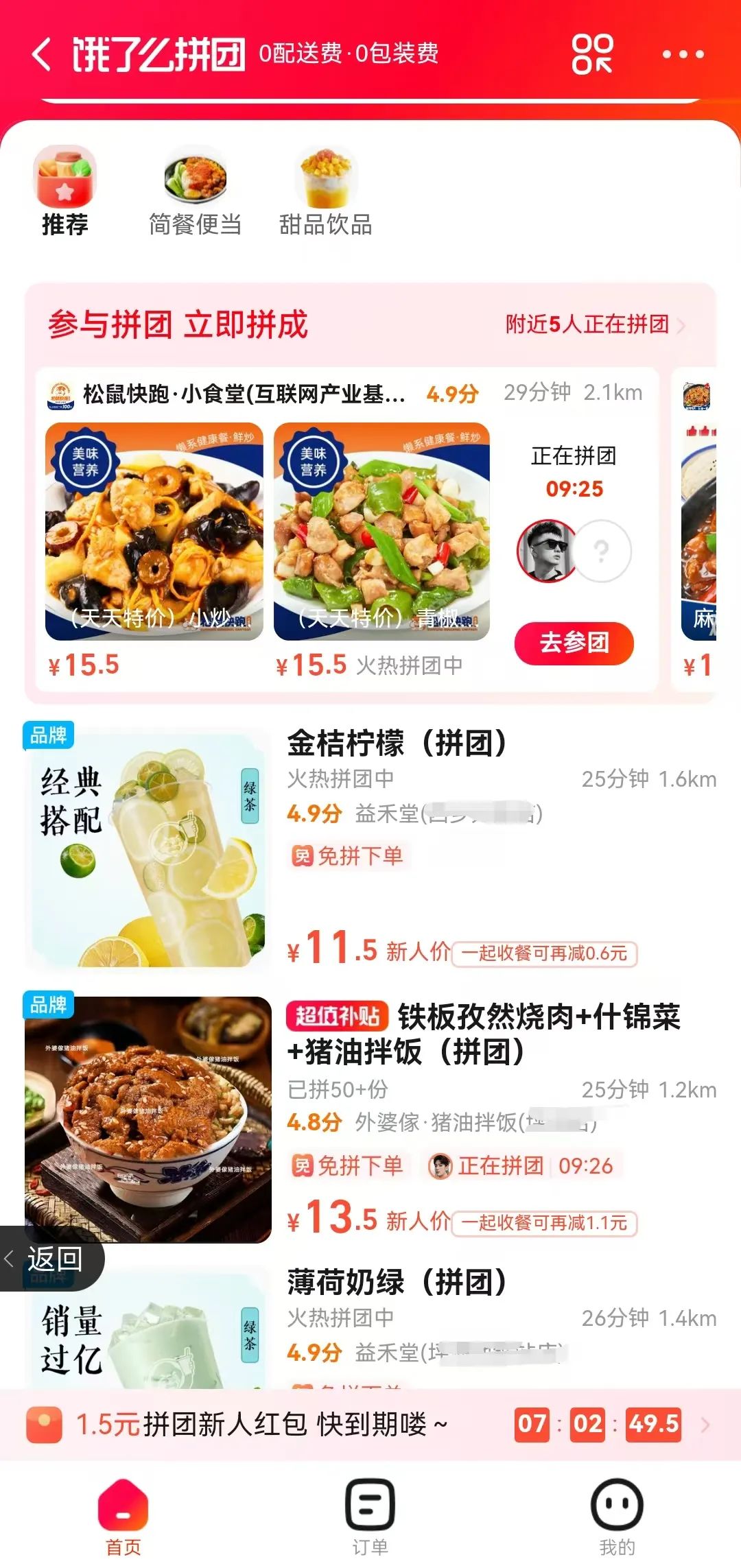The width and height of the screenshot is (741, 1568).
Task: Tap the floating 返回 button
Action: (53, 1259)
